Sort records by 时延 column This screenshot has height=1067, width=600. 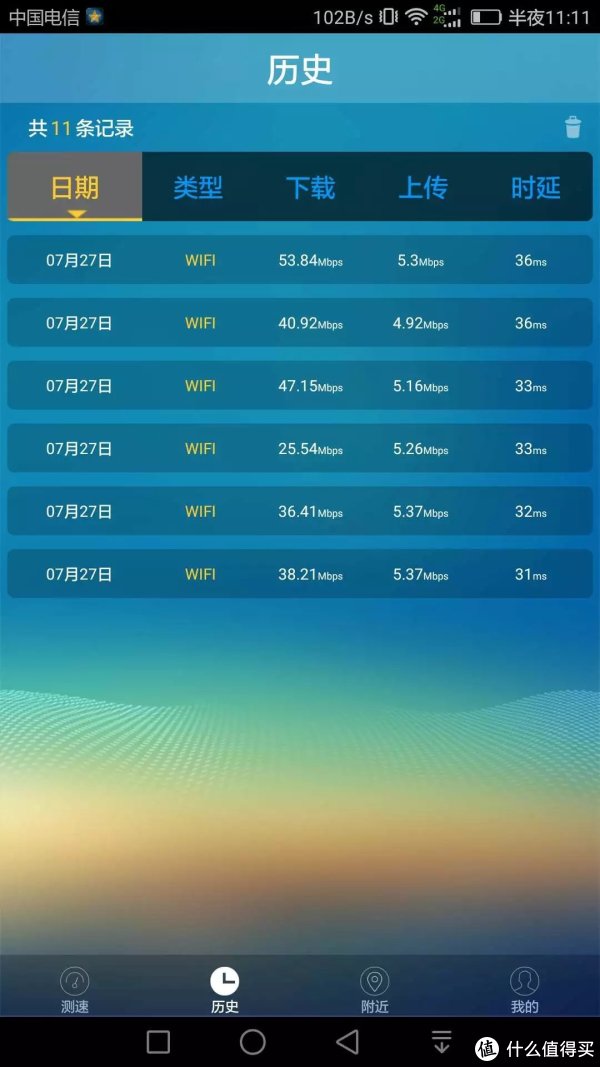[x=535, y=187]
